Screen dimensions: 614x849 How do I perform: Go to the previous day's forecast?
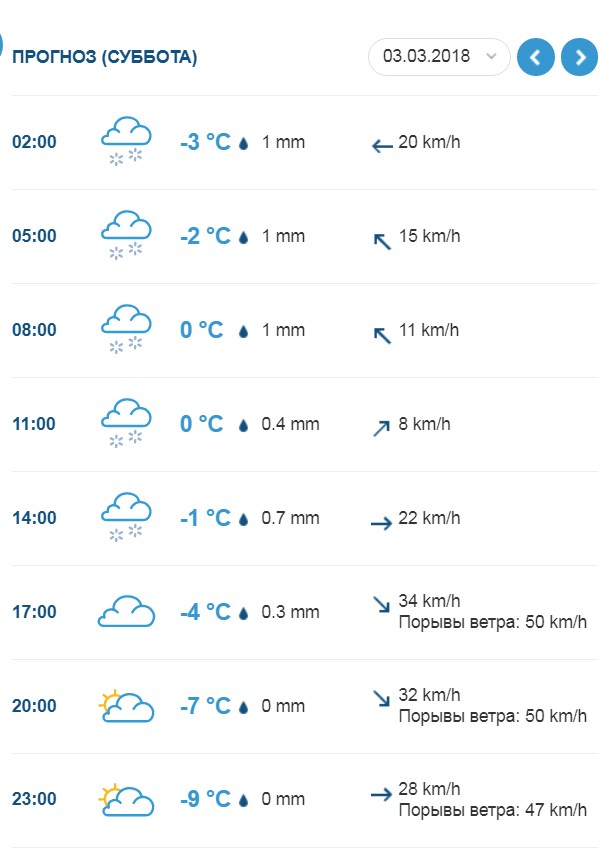[535, 57]
